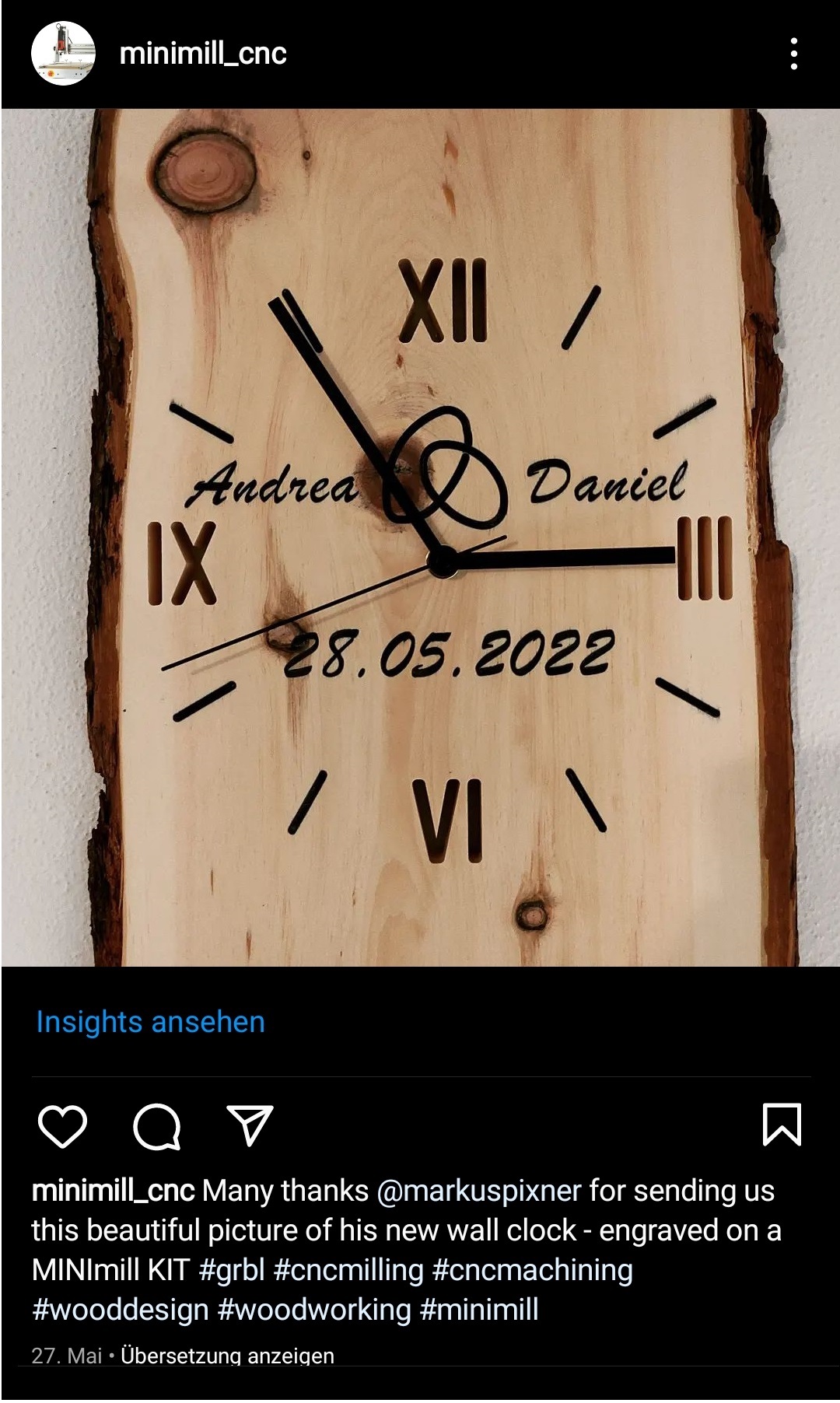Open the #cncmilling hashtag

[x=348, y=1270]
